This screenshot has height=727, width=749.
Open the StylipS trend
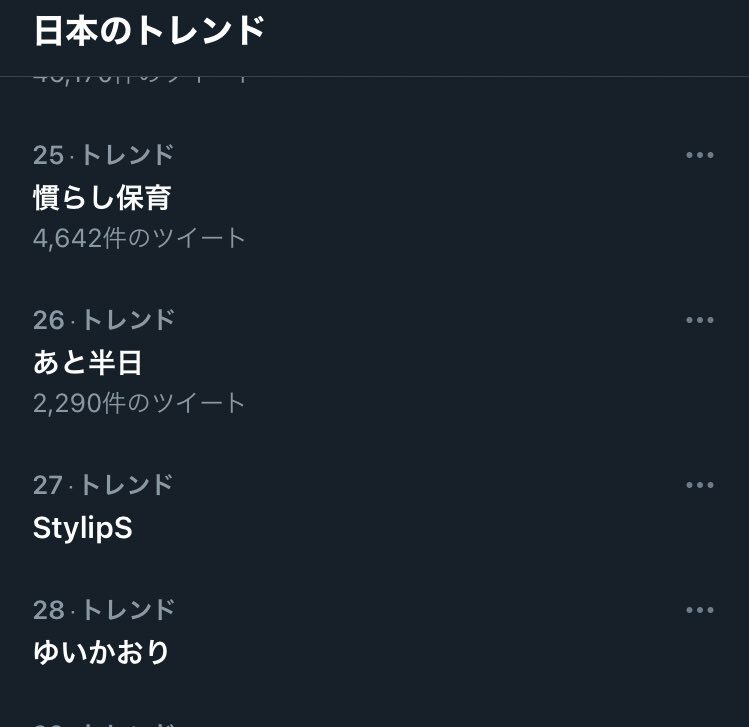83,527
